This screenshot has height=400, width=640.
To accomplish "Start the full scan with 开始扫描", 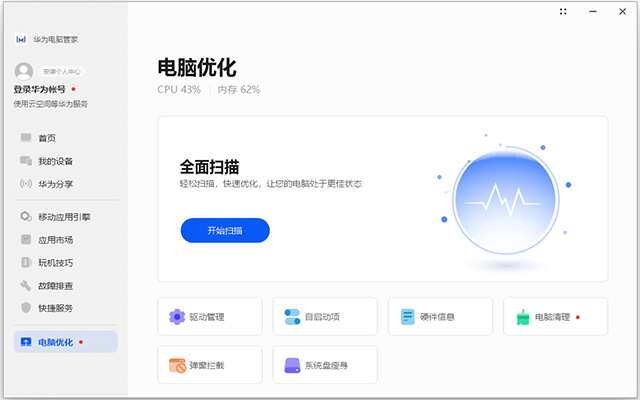I will (225, 230).
